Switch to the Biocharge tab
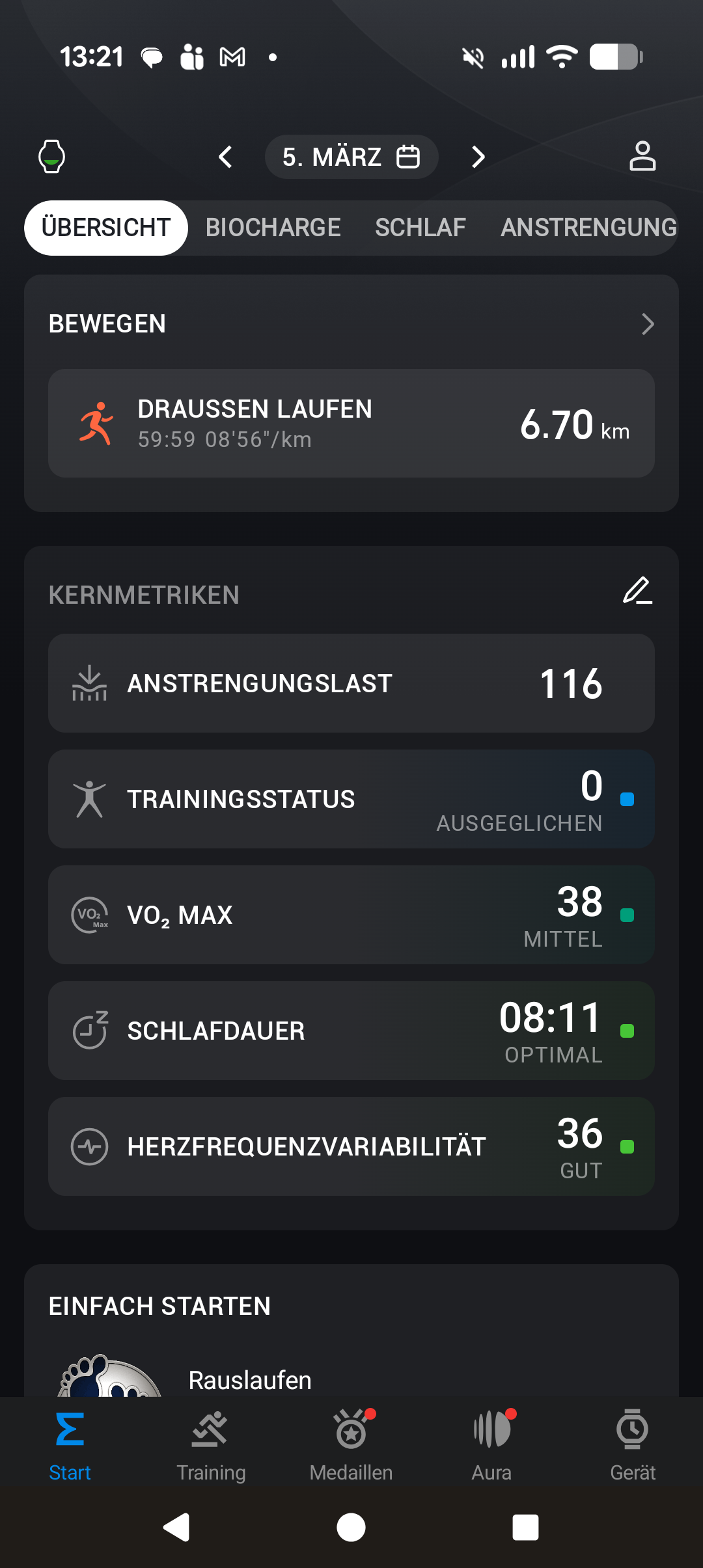 [x=273, y=228]
